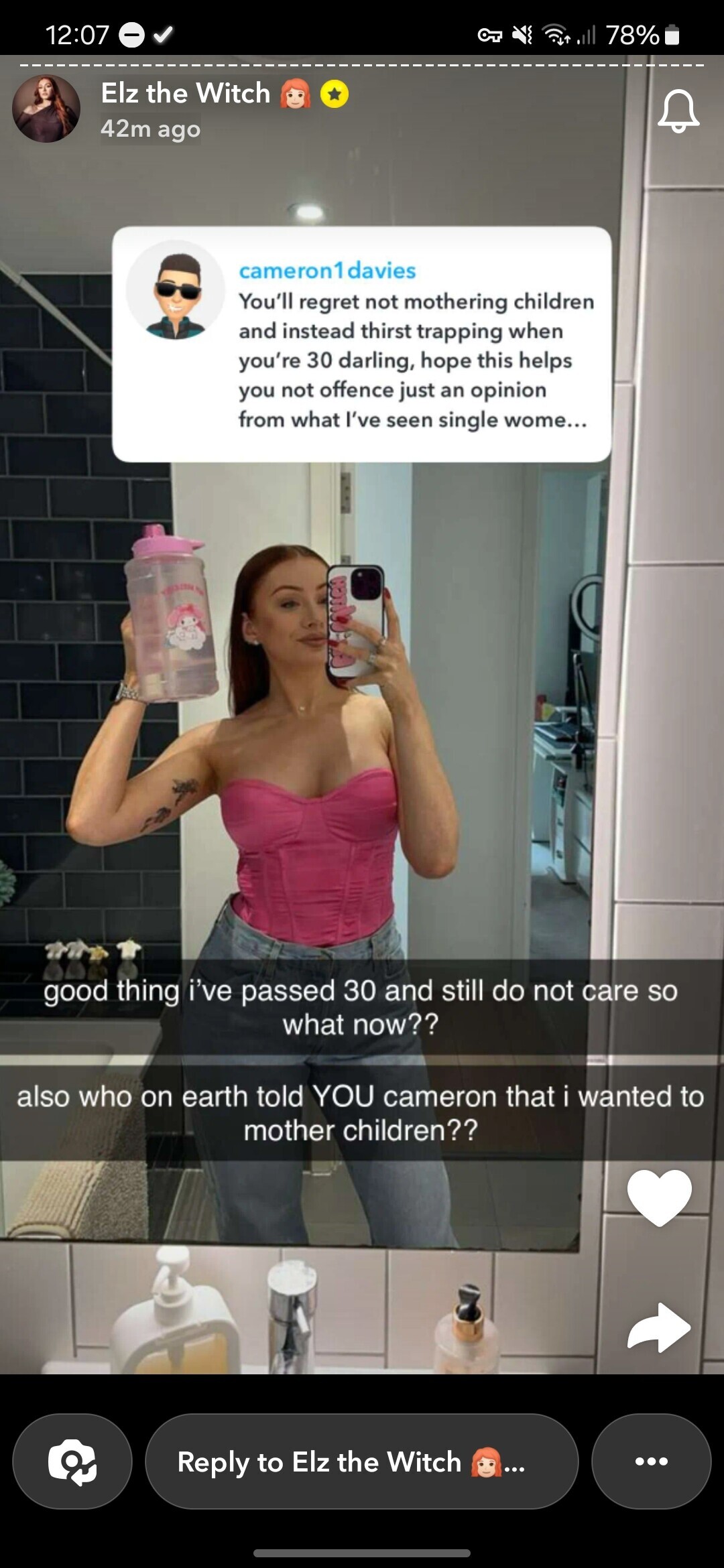The width and height of the screenshot is (724, 1568).
Task: Tap the Elz the Witch name header
Action: [186, 94]
